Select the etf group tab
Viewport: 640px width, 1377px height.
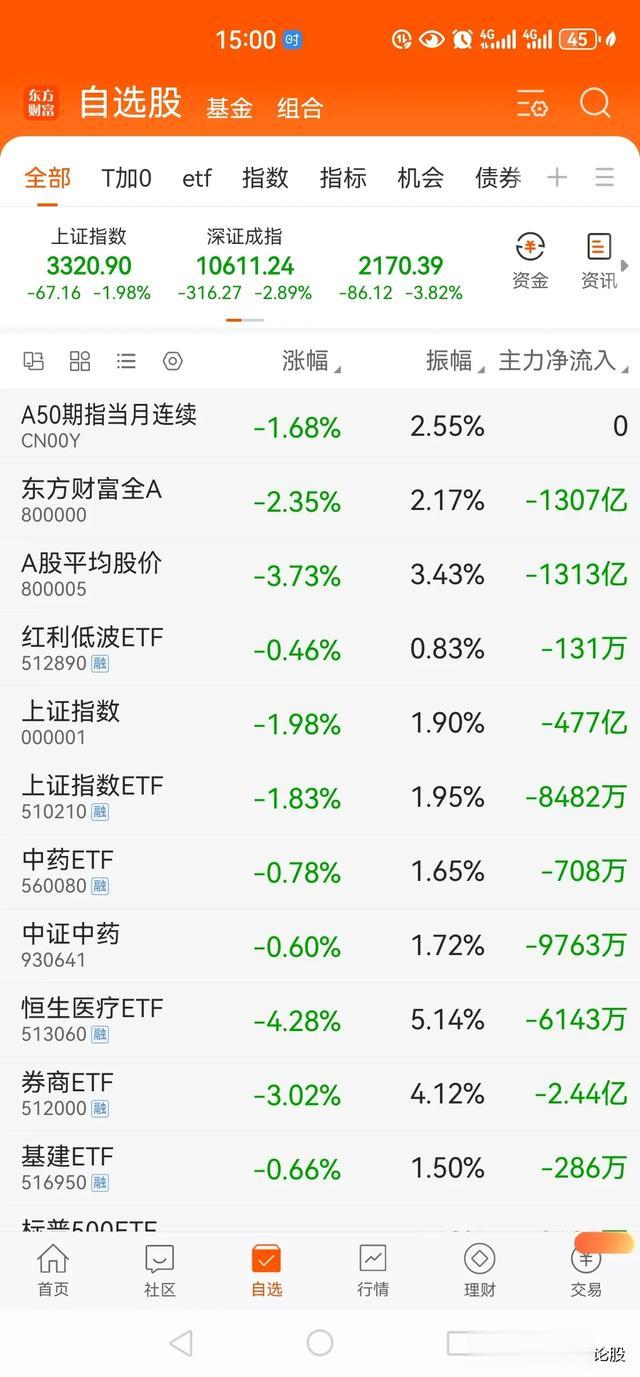coord(197,178)
